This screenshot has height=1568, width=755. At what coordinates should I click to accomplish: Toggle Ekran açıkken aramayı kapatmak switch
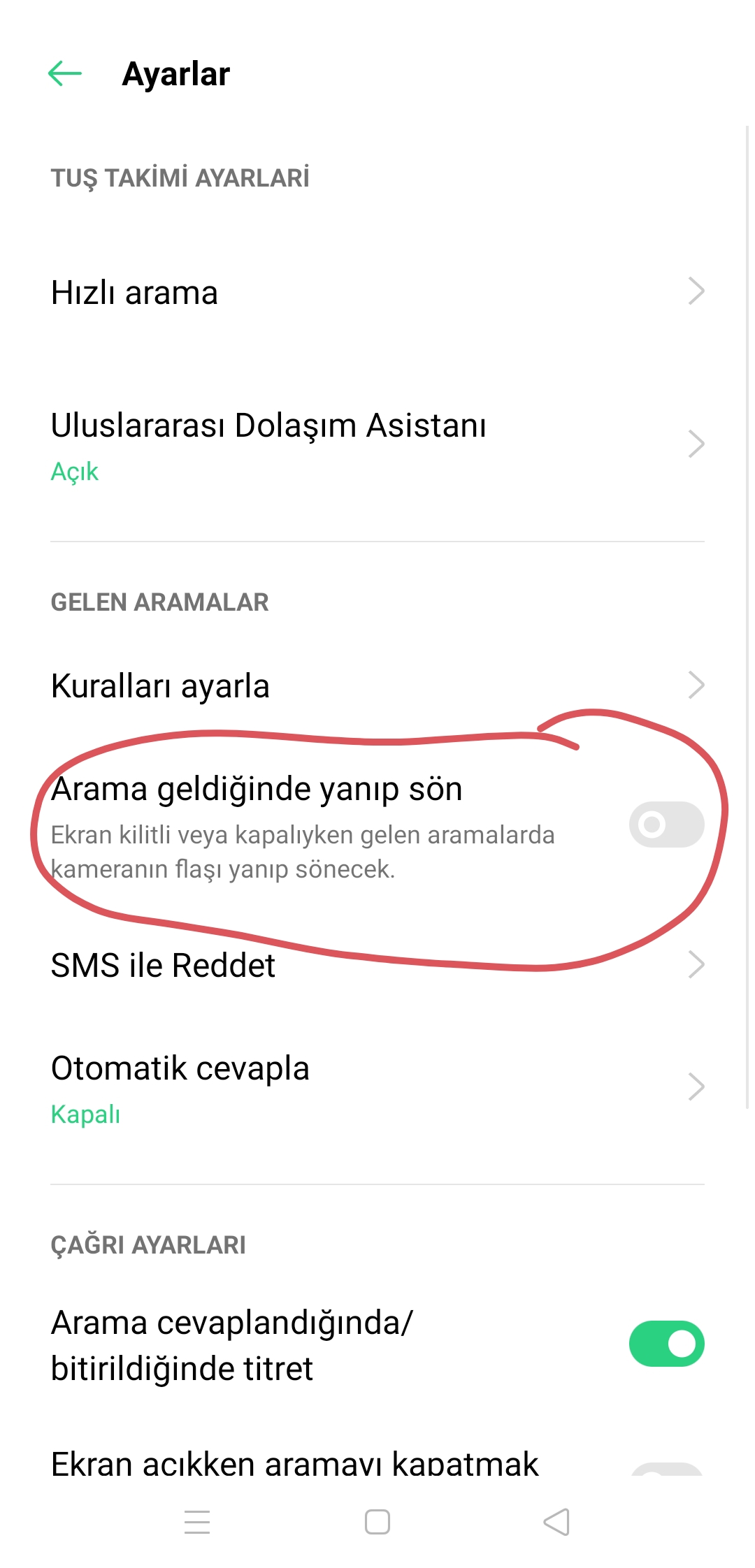tap(666, 1469)
